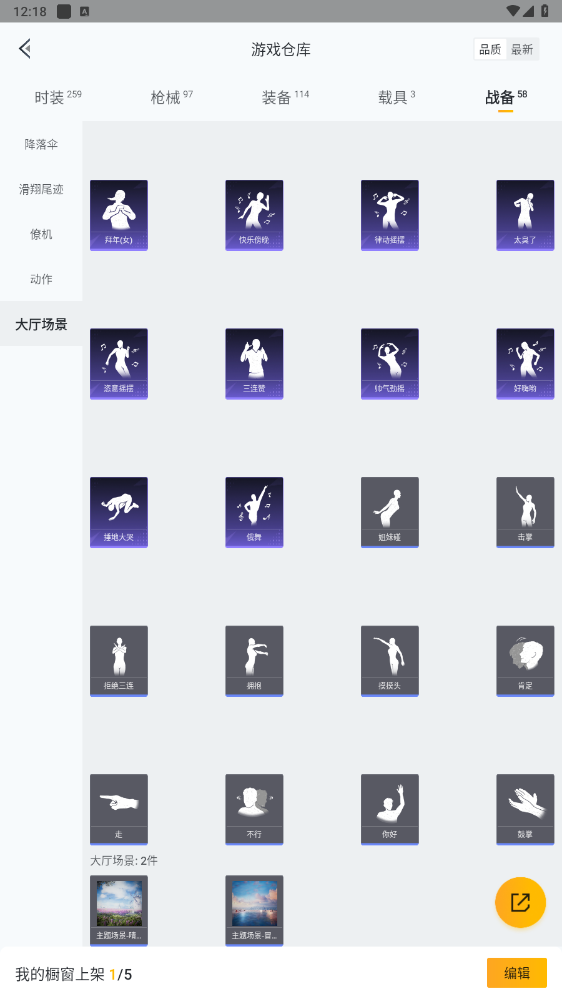Select the 动作 category
This screenshot has height=999, width=562.
pos(41,279)
